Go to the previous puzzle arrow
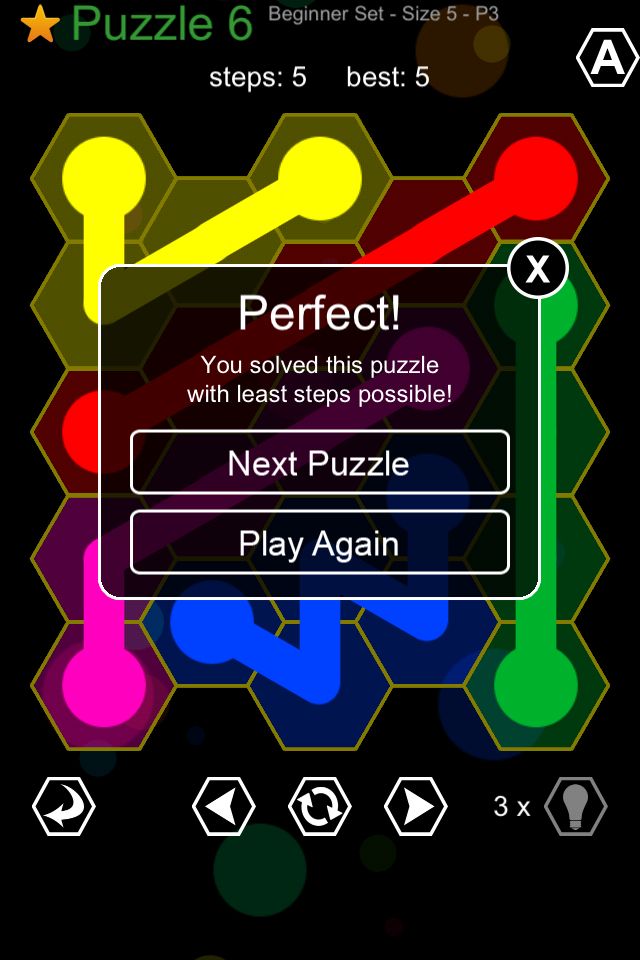The width and height of the screenshot is (640, 960). [x=223, y=806]
